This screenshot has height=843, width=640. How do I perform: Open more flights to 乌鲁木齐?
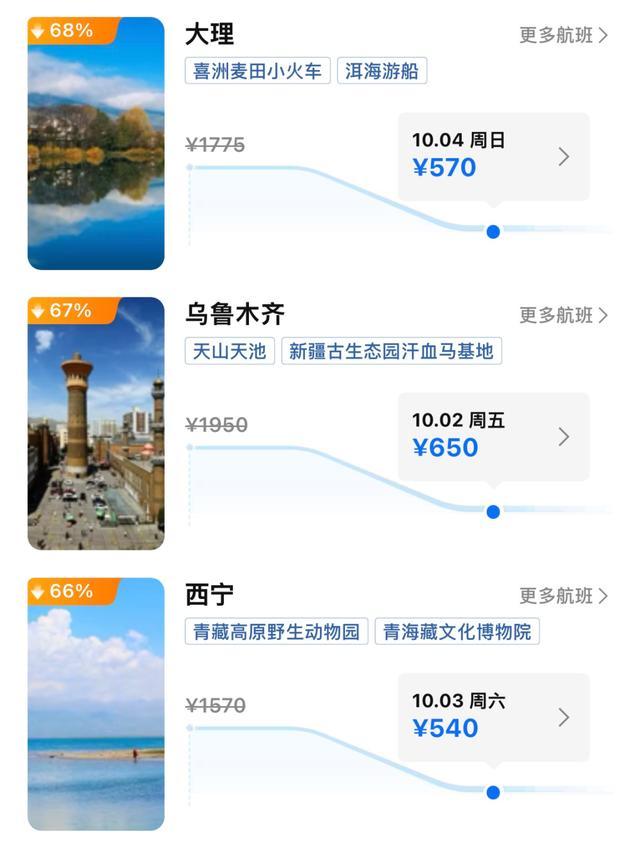tap(563, 316)
